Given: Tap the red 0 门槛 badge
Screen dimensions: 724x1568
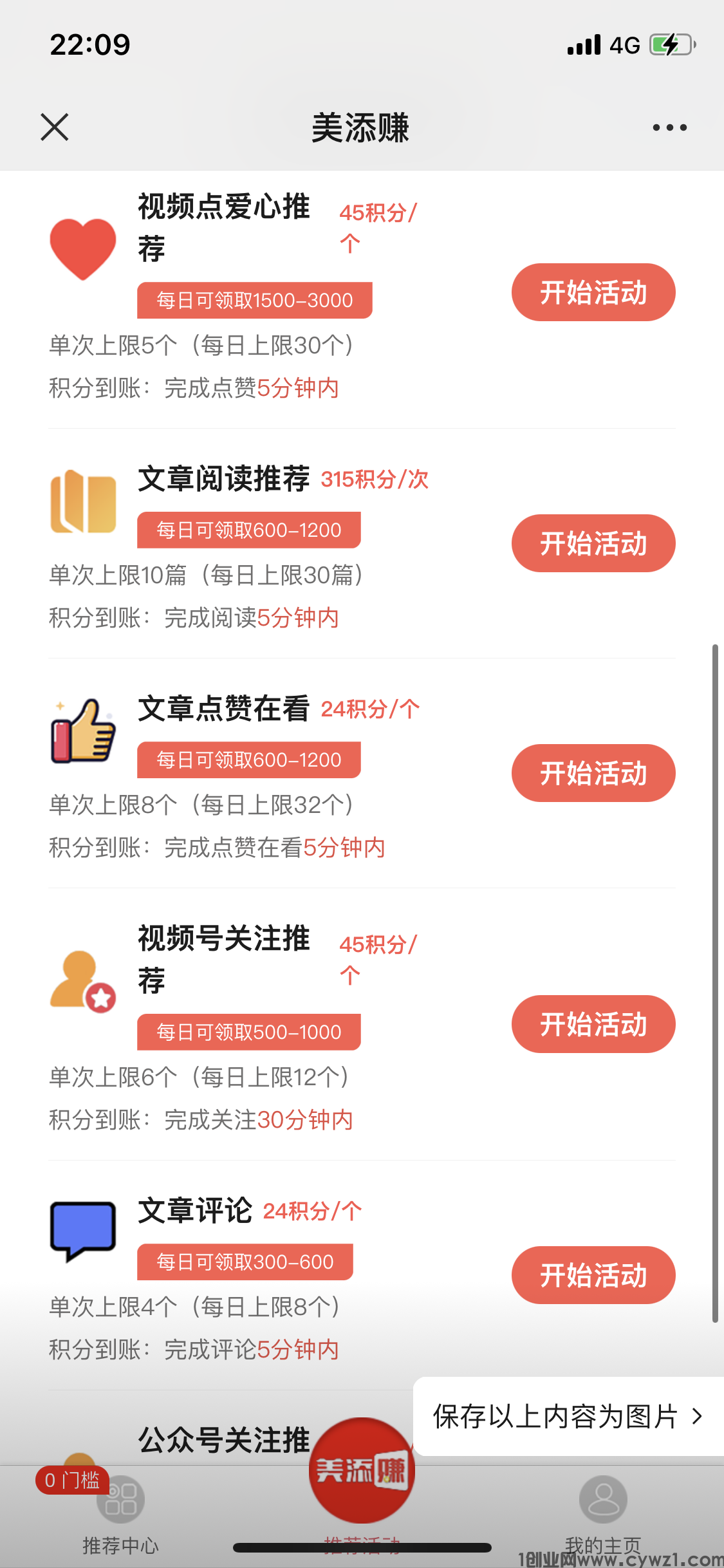Looking at the screenshot, I should [71, 1480].
